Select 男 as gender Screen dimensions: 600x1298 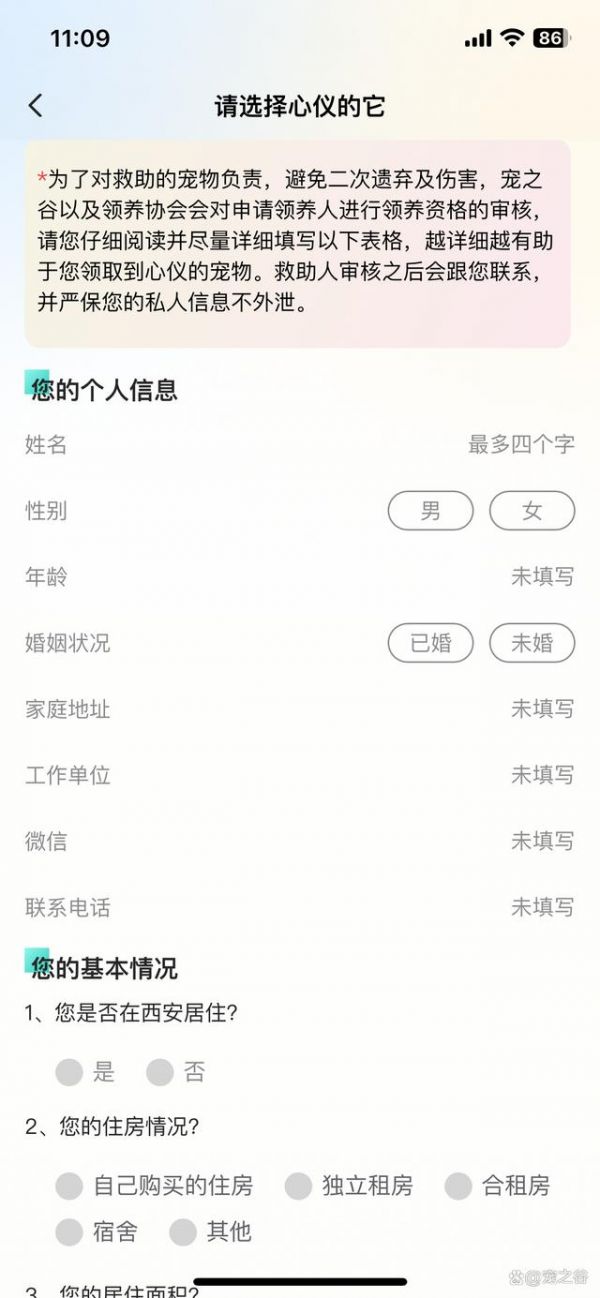(x=430, y=511)
